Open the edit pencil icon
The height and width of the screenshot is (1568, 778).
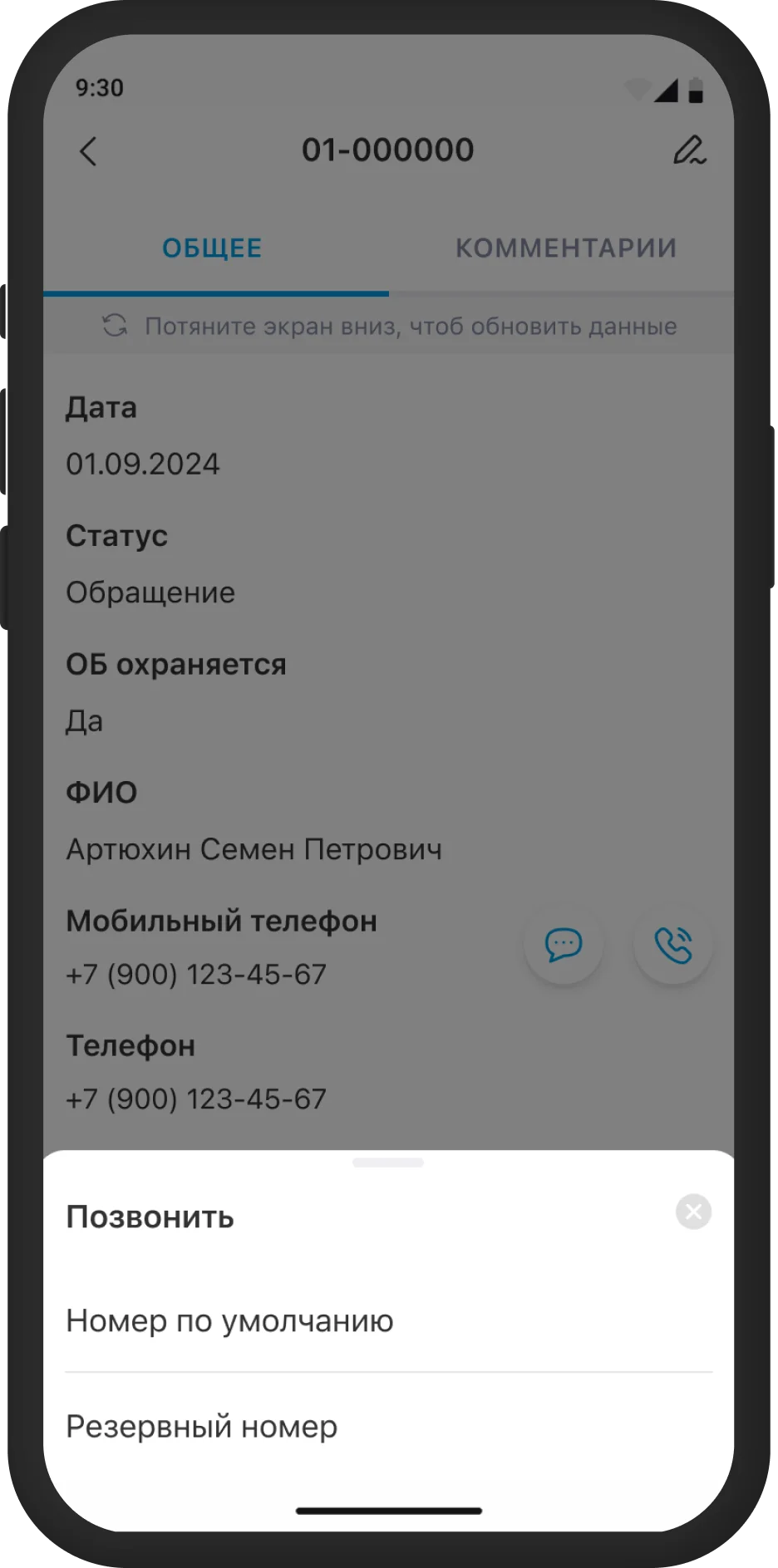click(688, 151)
